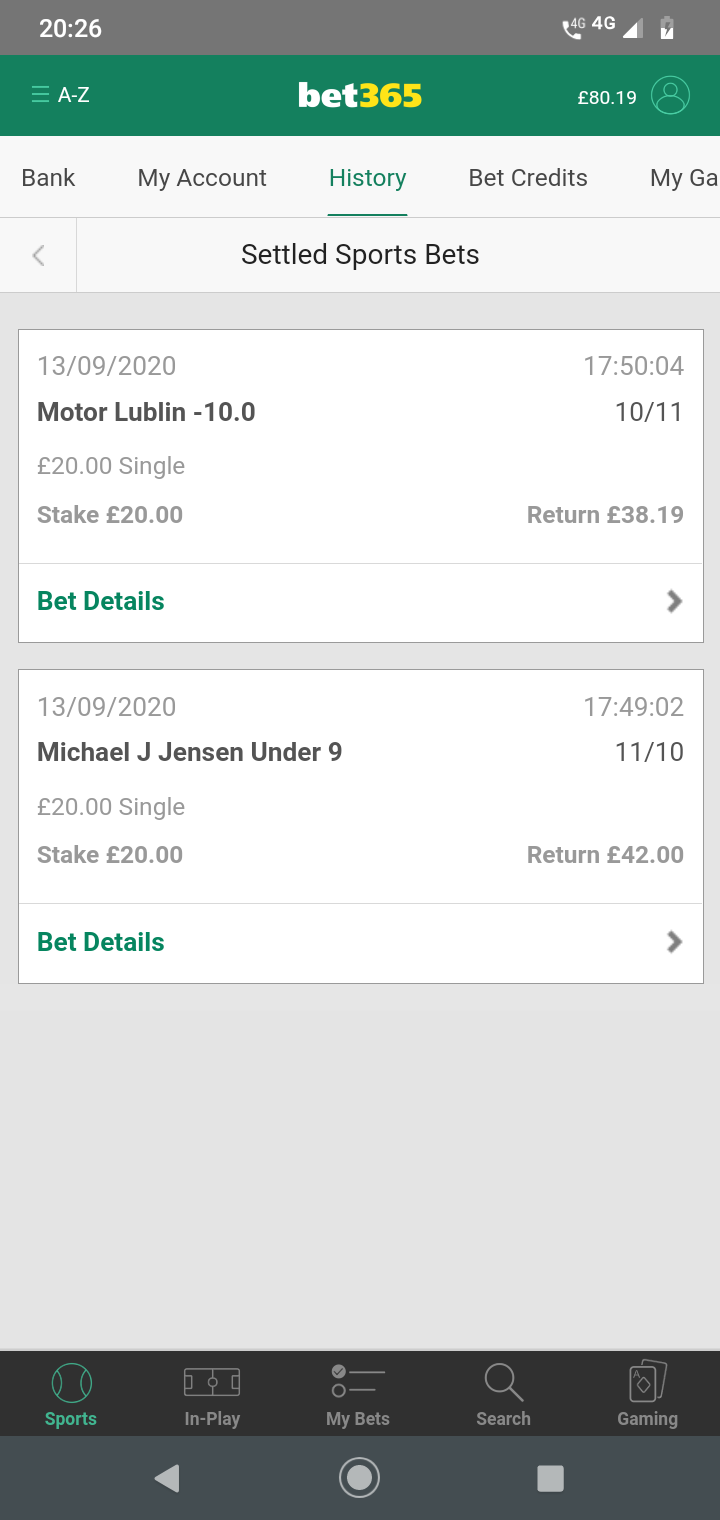
Task: Select the History tab
Action: click(x=367, y=178)
